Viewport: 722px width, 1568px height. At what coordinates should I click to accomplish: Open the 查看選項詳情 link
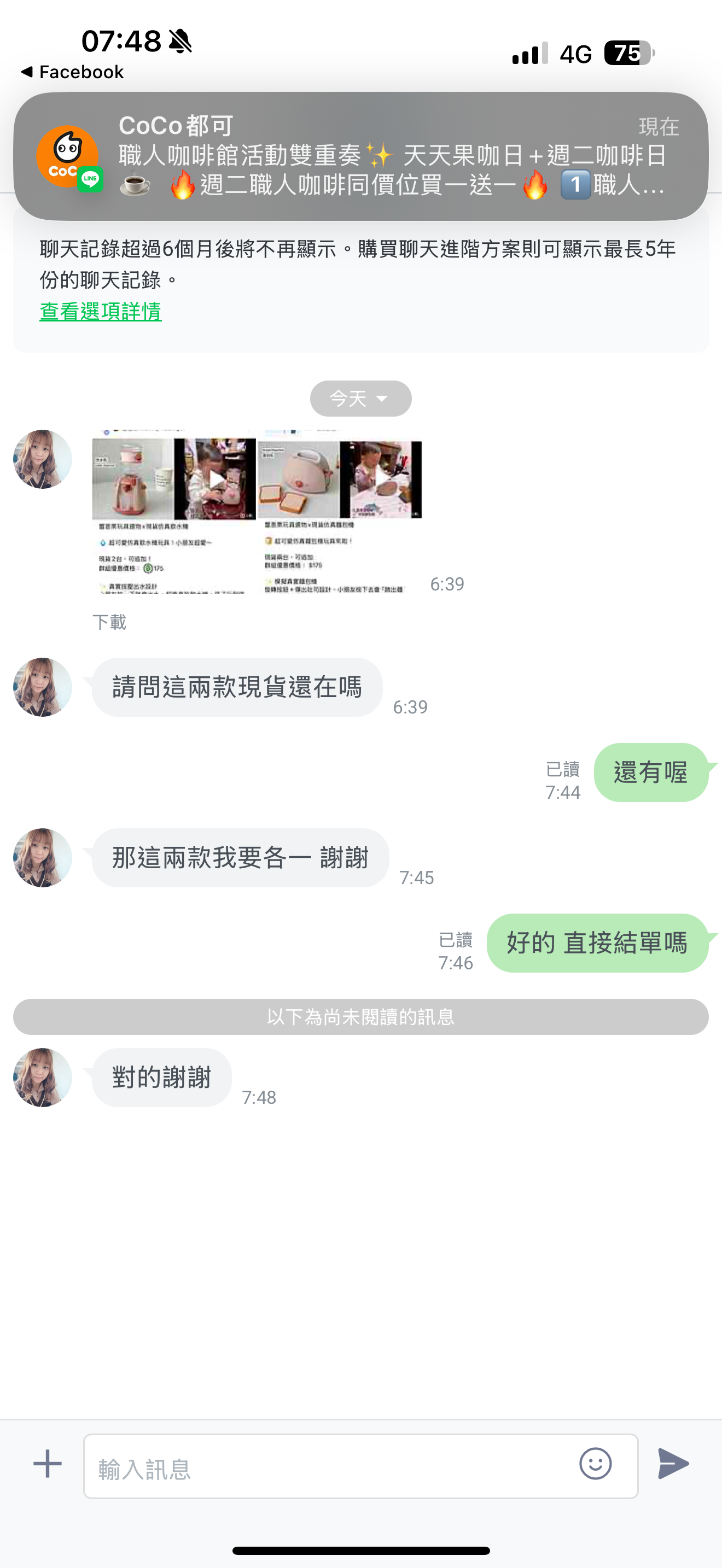101,312
